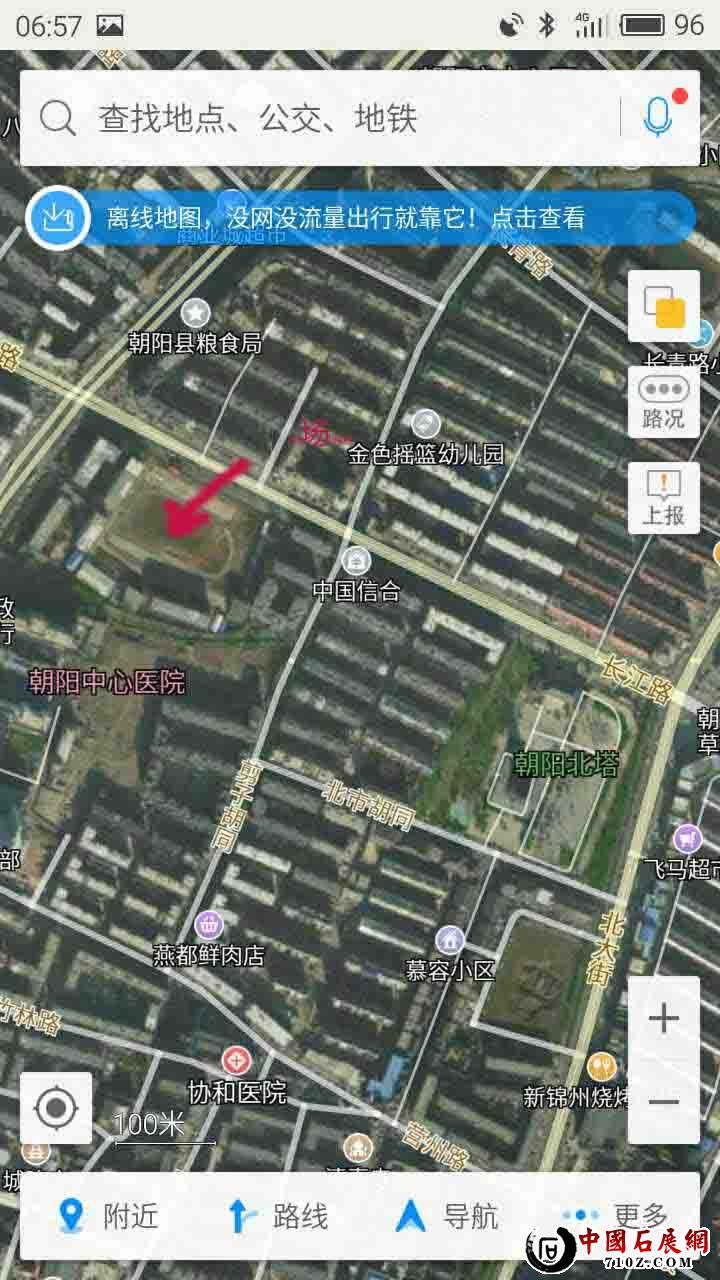This screenshot has height=1280, width=720.
Task: Select the 慕容小区 map marker
Action: click(x=450, y=940)
